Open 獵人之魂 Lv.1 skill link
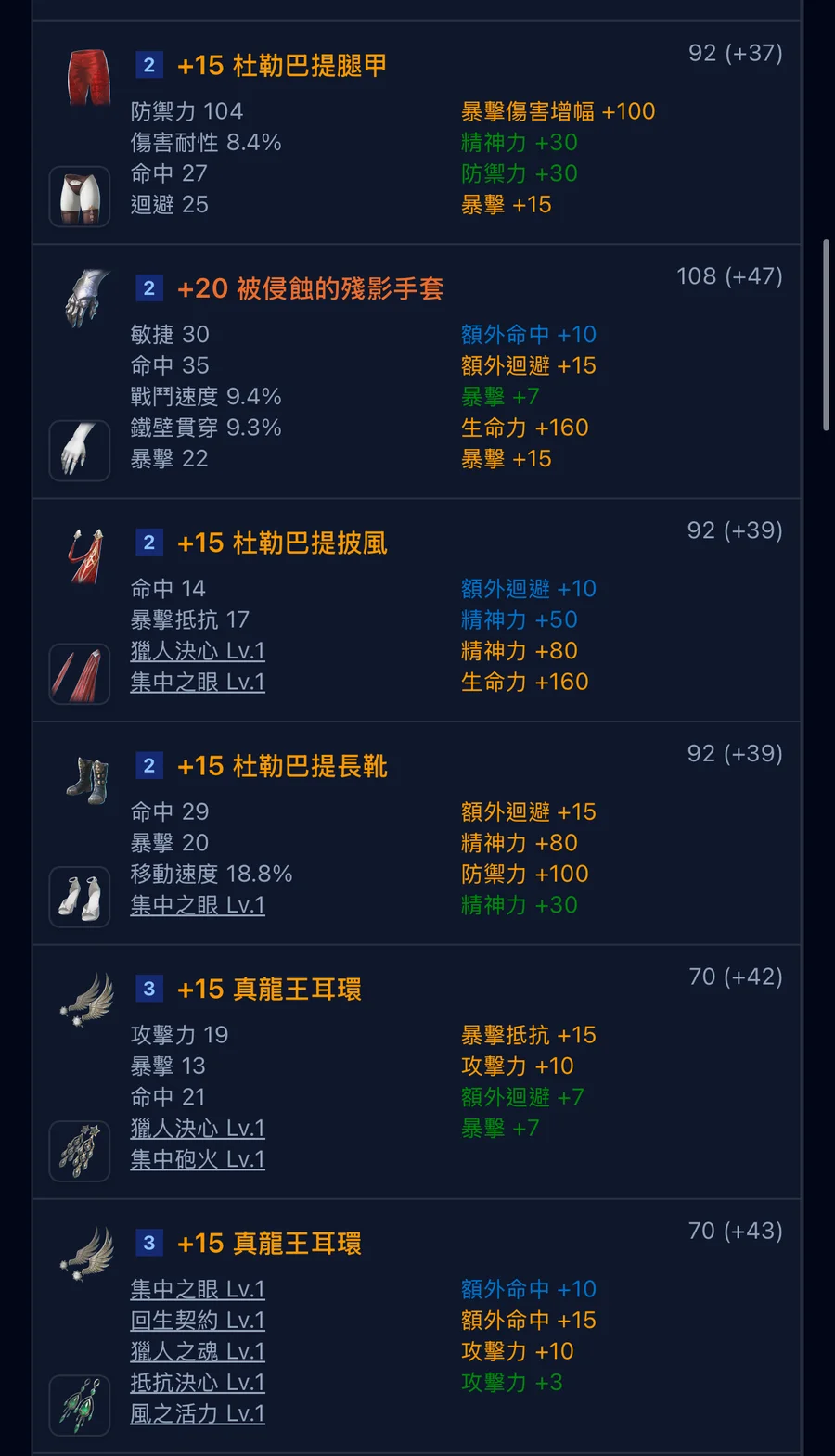Screen dimensions: 835x1456 point(198,1351)
